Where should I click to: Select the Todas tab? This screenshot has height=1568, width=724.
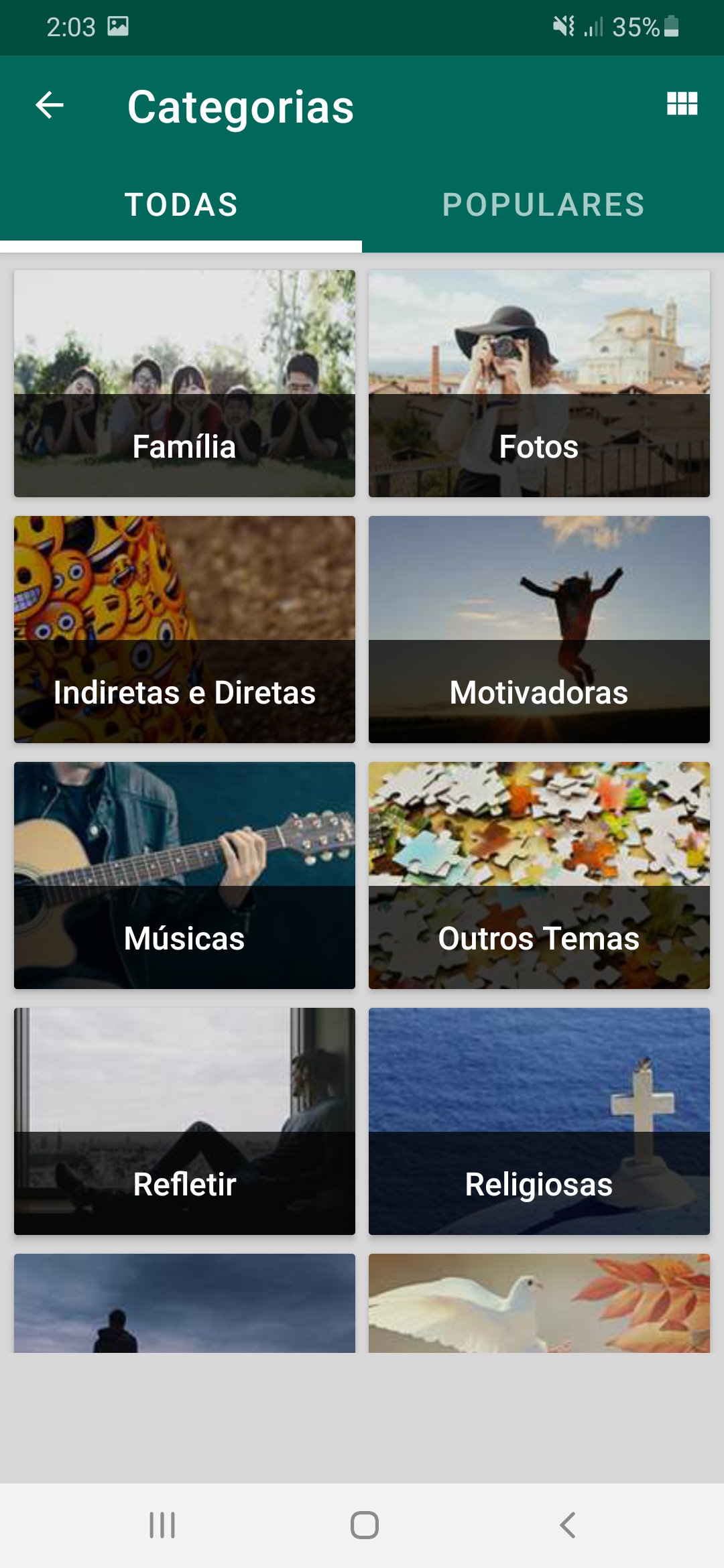[x=181, y=205]
